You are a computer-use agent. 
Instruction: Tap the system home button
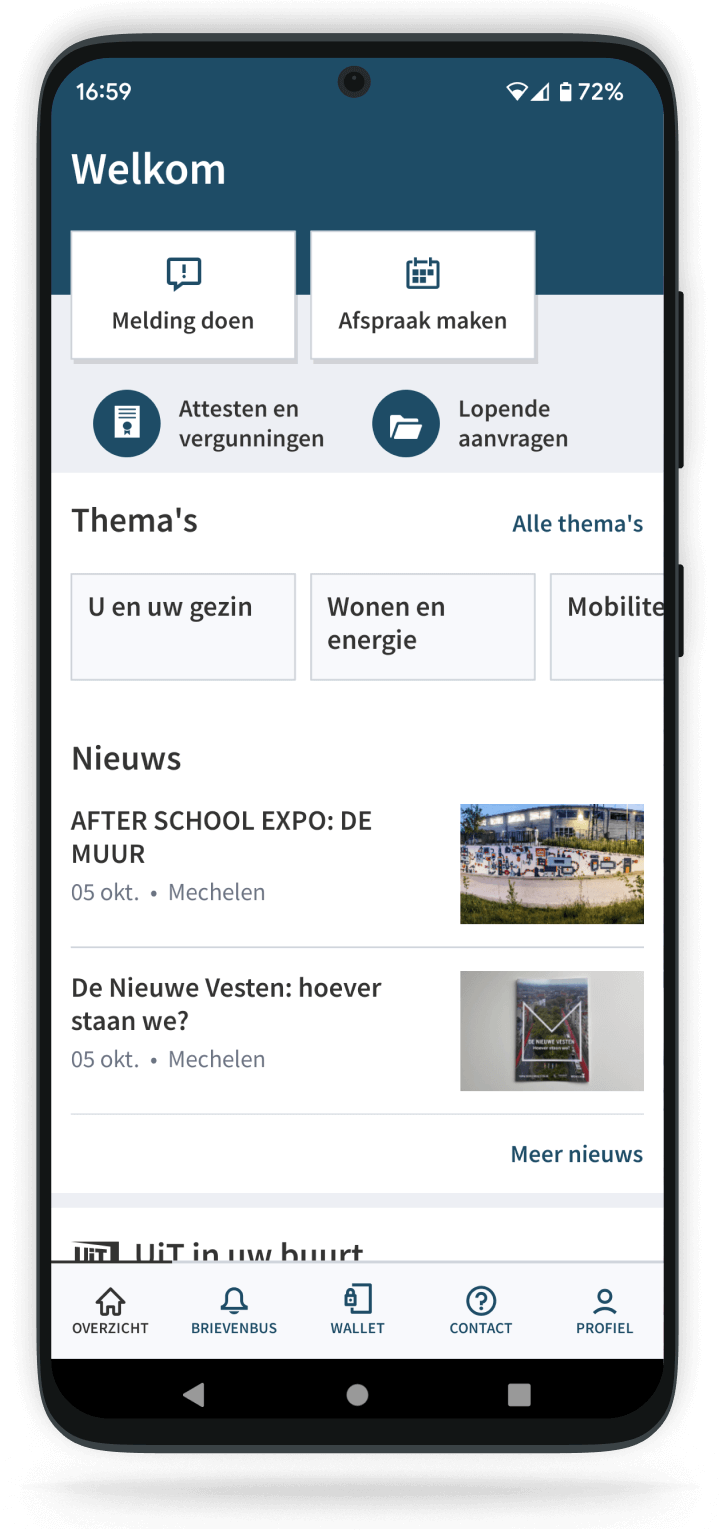click(357, 1395)
